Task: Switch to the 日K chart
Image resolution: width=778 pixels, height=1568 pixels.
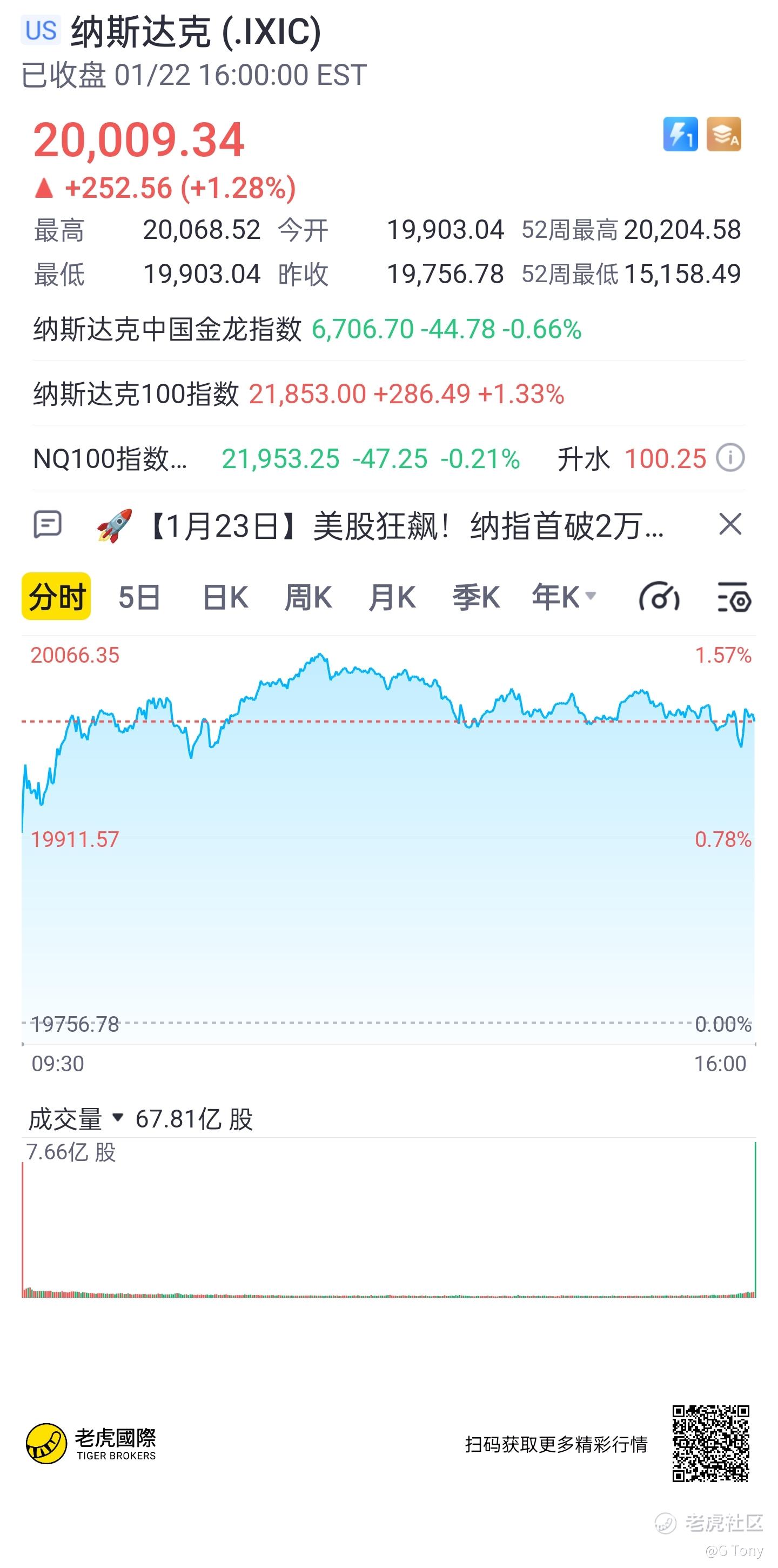Action: click(225, 597)
